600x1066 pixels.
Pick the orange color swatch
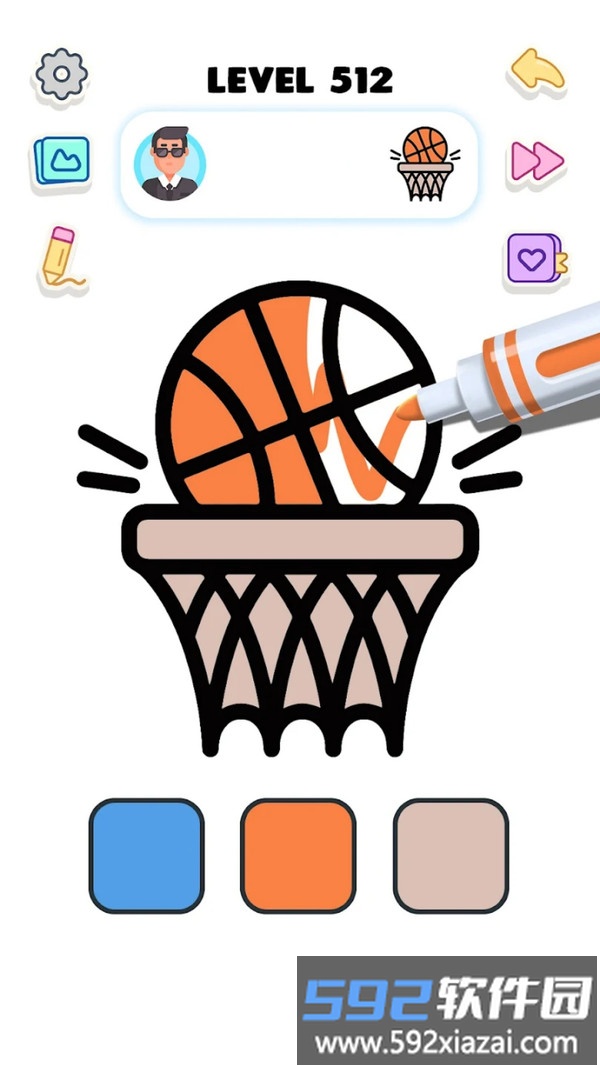point(298,856)
